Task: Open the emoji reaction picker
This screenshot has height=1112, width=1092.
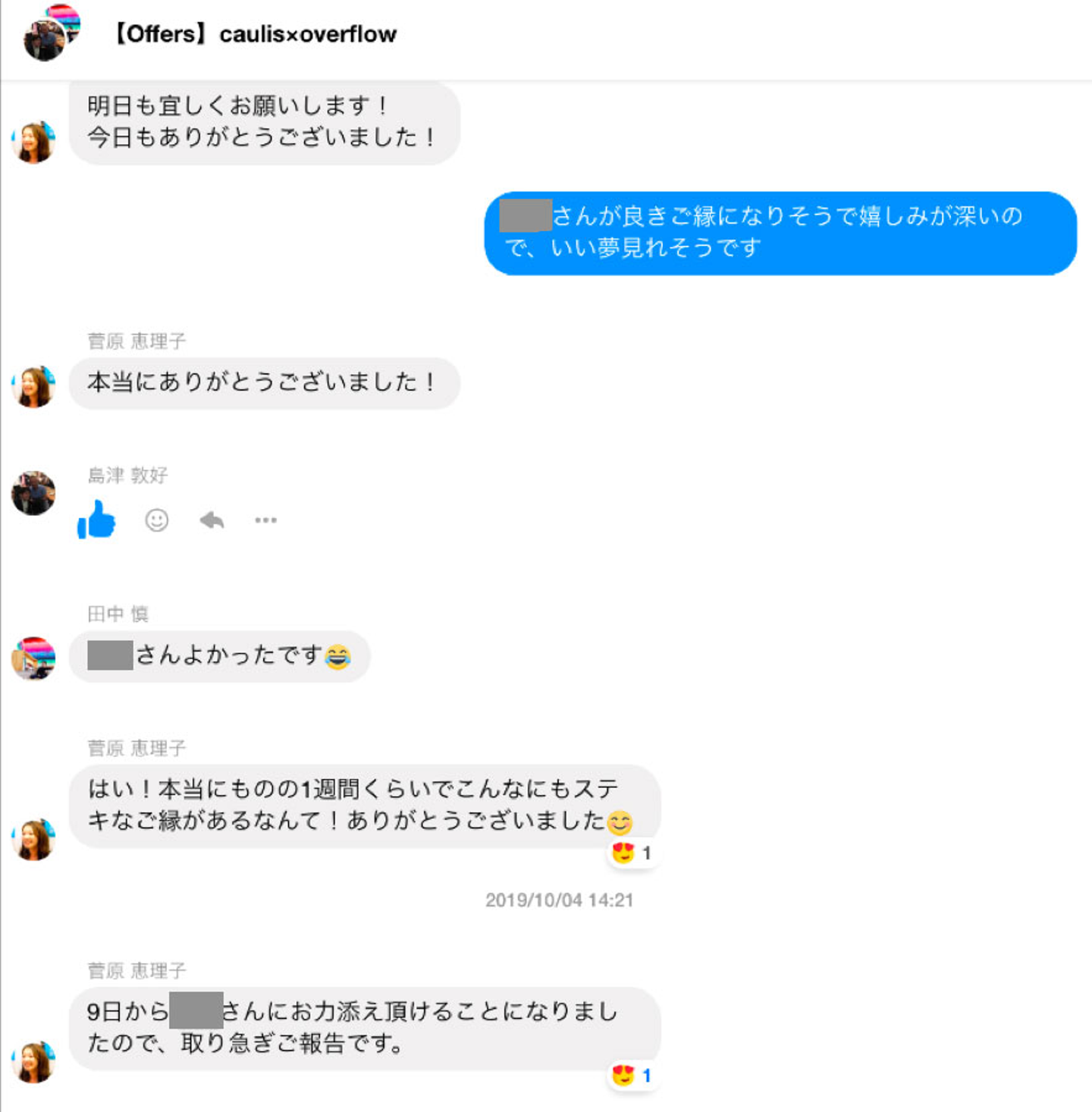Action: [156, 520]
